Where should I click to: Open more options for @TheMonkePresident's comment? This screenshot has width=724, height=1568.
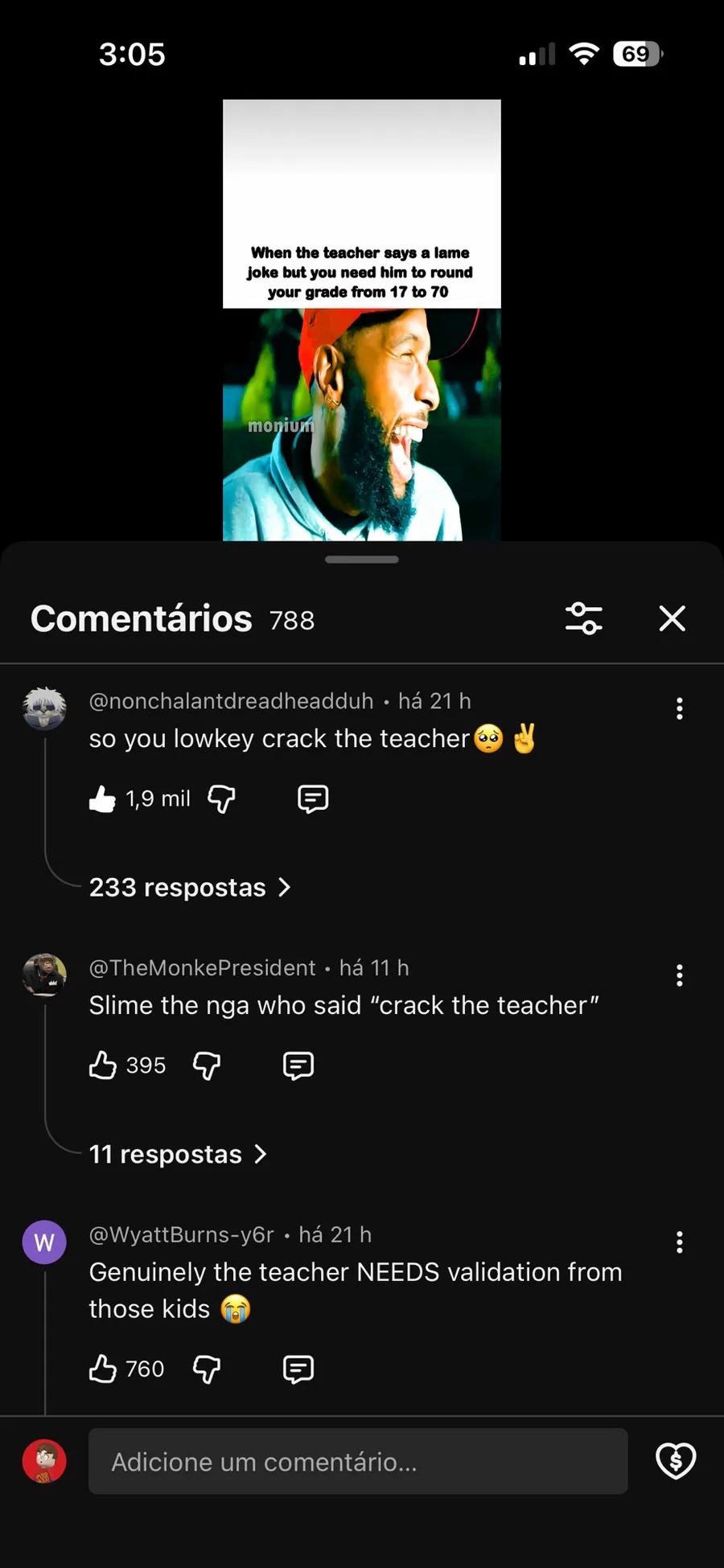pos(680,975)
